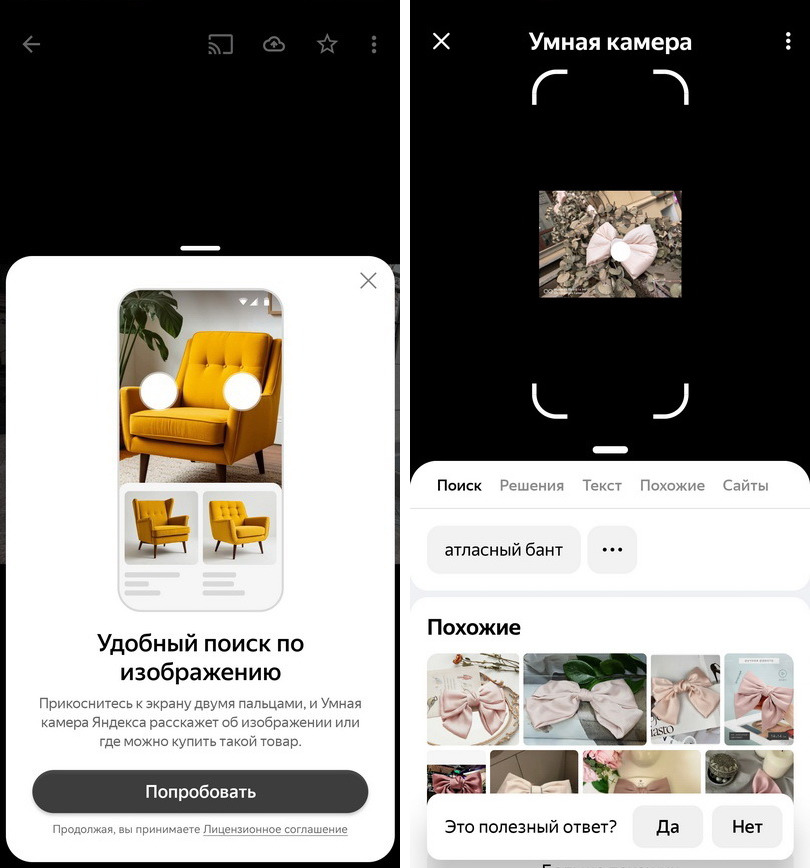Select the Поиск tab
Image resolution: width=810 pixels, height=868 pixels.
[459, 485]
